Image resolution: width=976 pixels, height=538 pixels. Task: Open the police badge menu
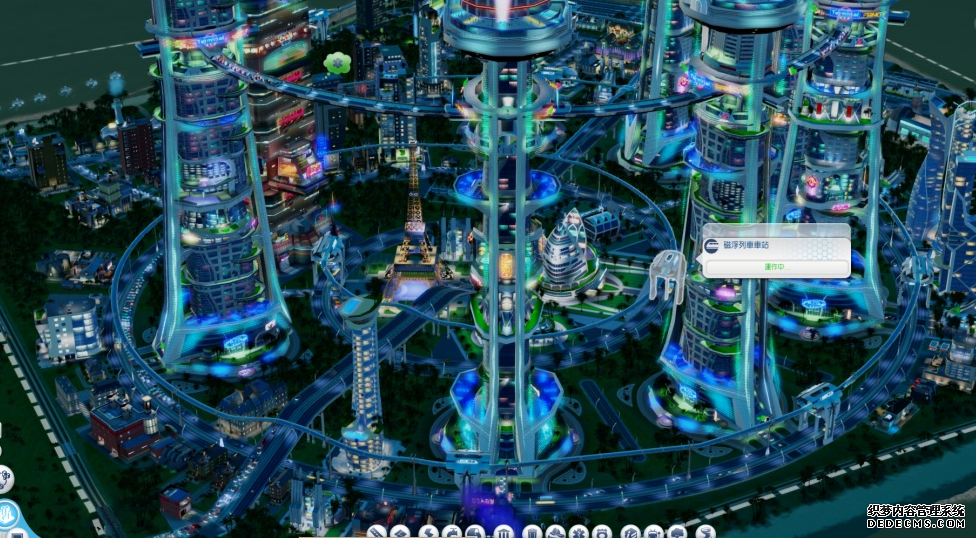[x=601, y=532]
